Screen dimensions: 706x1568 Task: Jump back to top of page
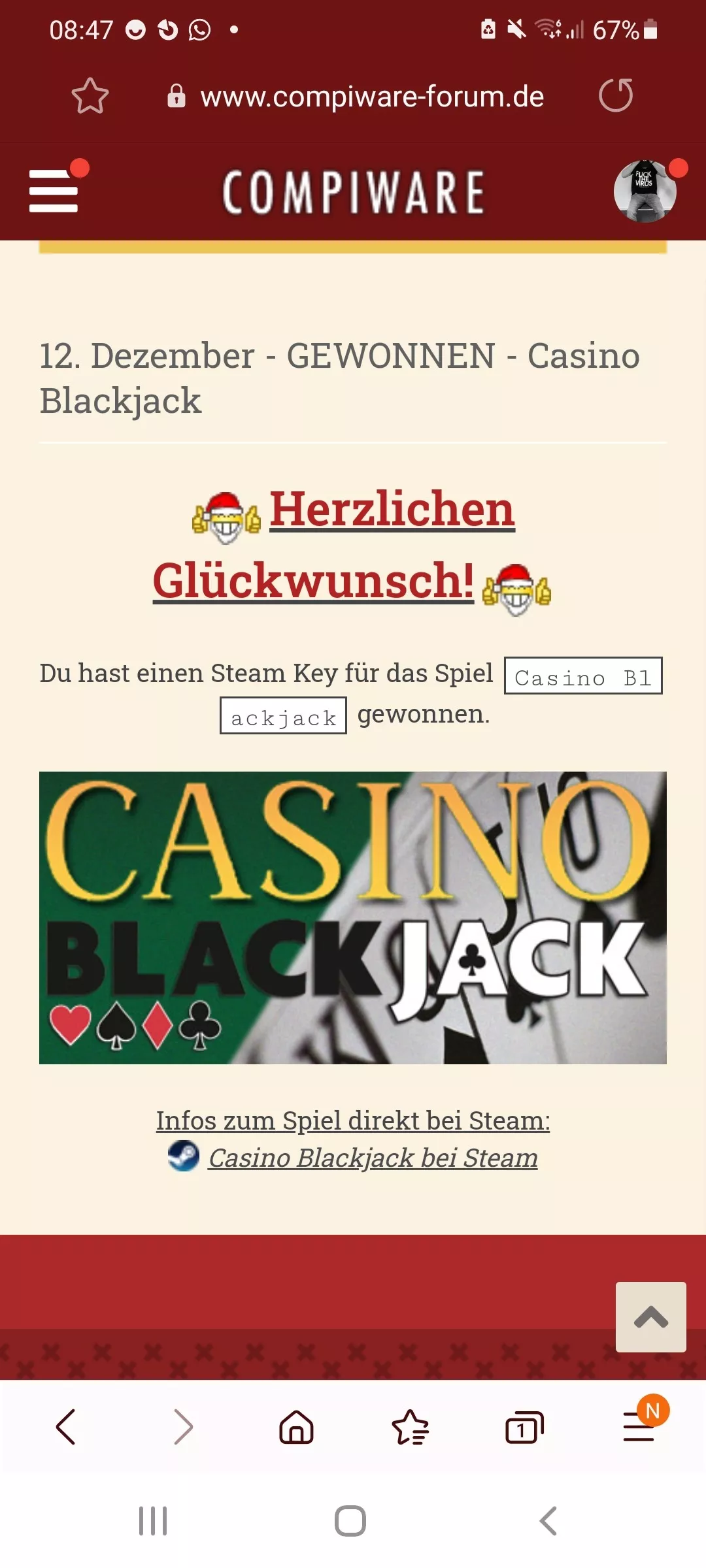click(x=651, y=1316)
